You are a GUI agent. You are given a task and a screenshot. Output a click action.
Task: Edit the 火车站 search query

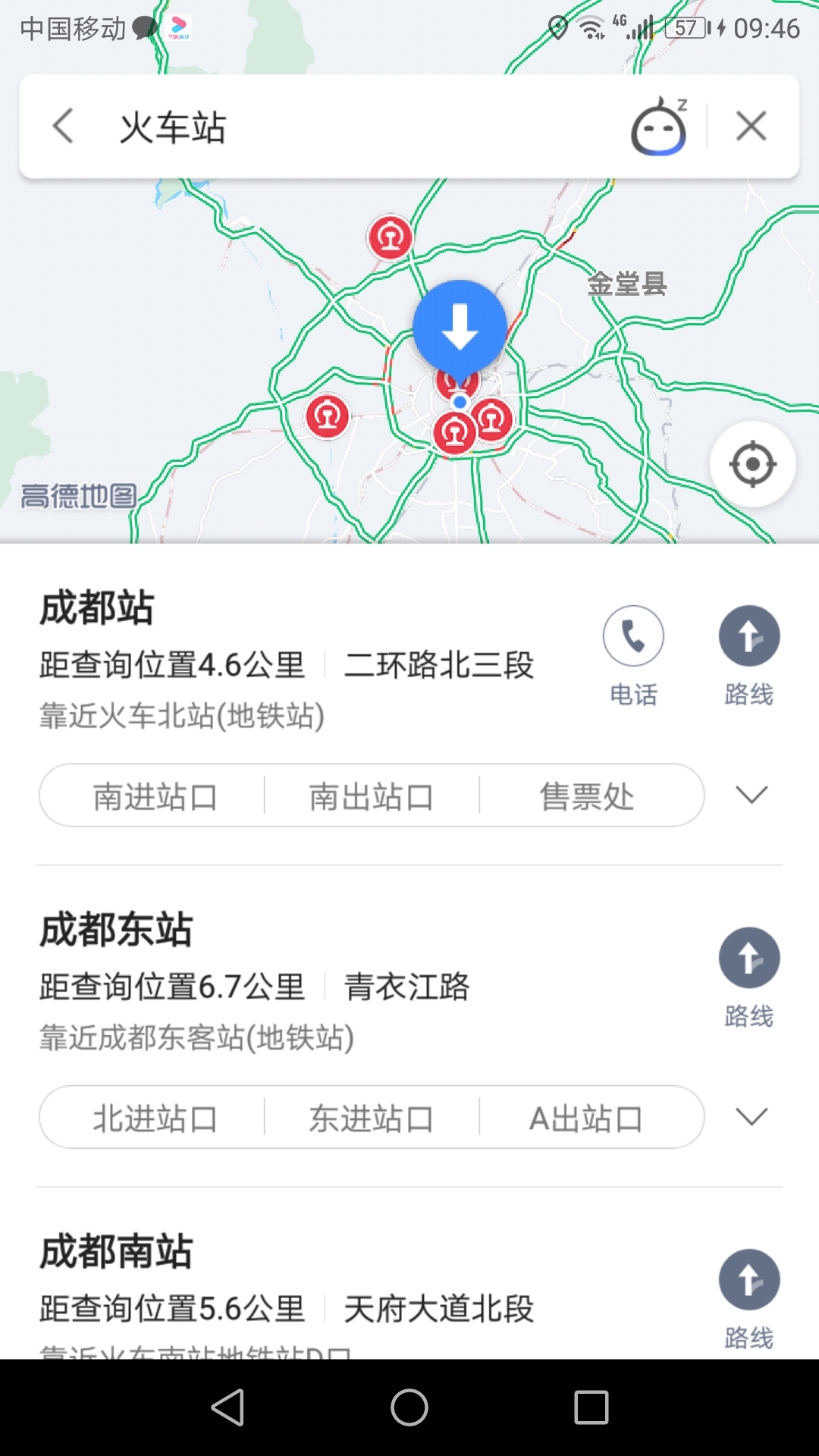coord(173,127)
